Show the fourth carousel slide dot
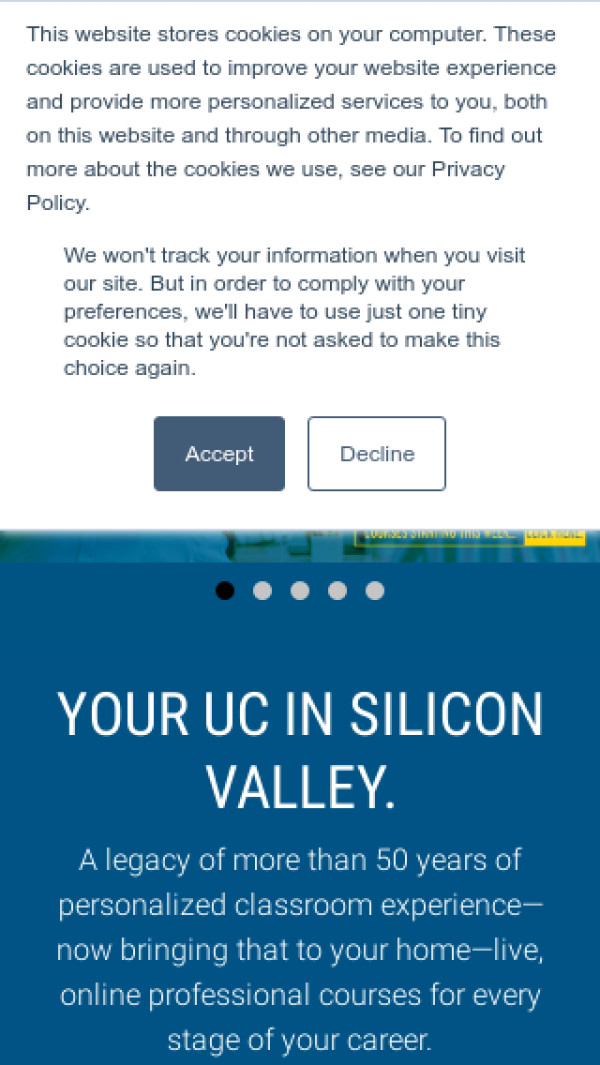The image size is (600, 1065). (x=337, y=591)
